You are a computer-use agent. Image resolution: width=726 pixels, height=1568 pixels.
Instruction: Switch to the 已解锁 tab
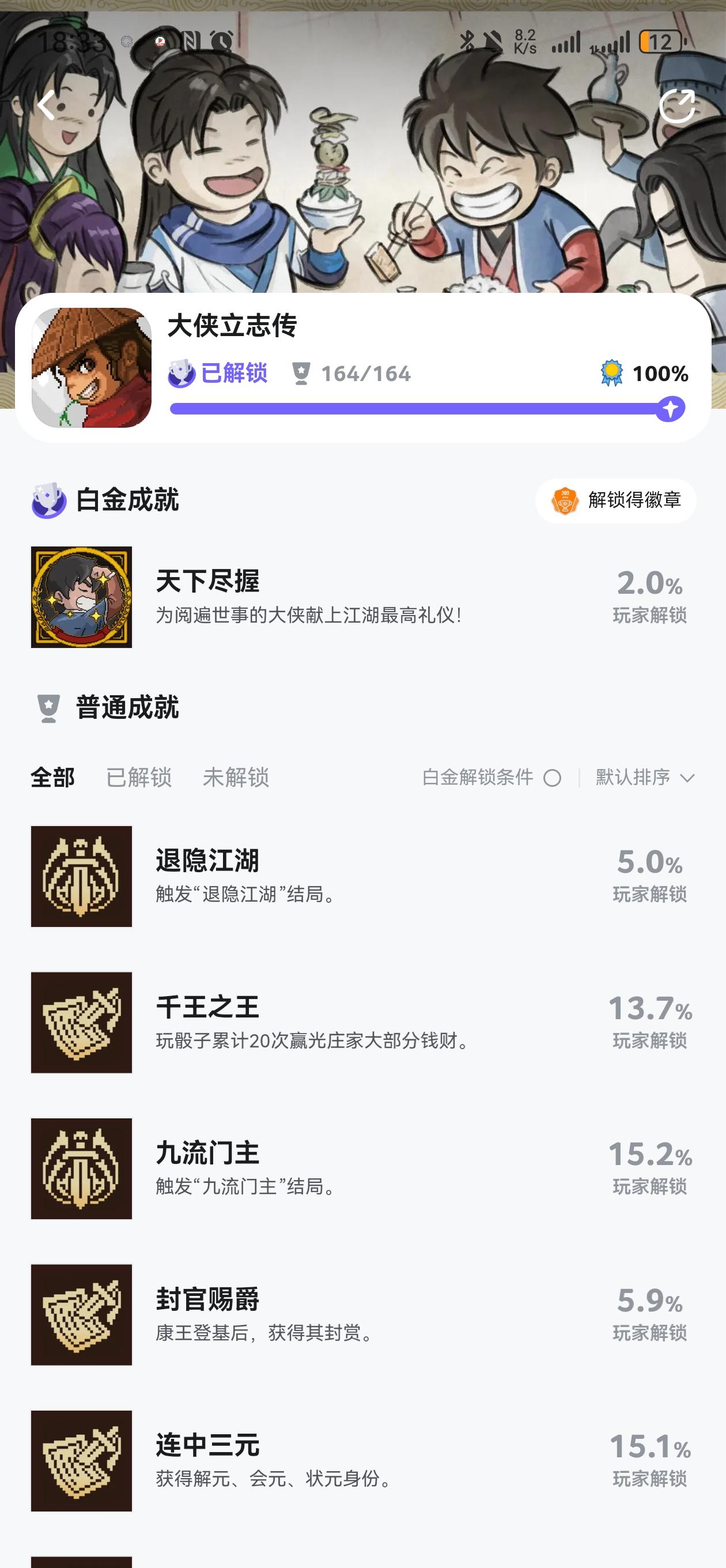coord(139,777)
